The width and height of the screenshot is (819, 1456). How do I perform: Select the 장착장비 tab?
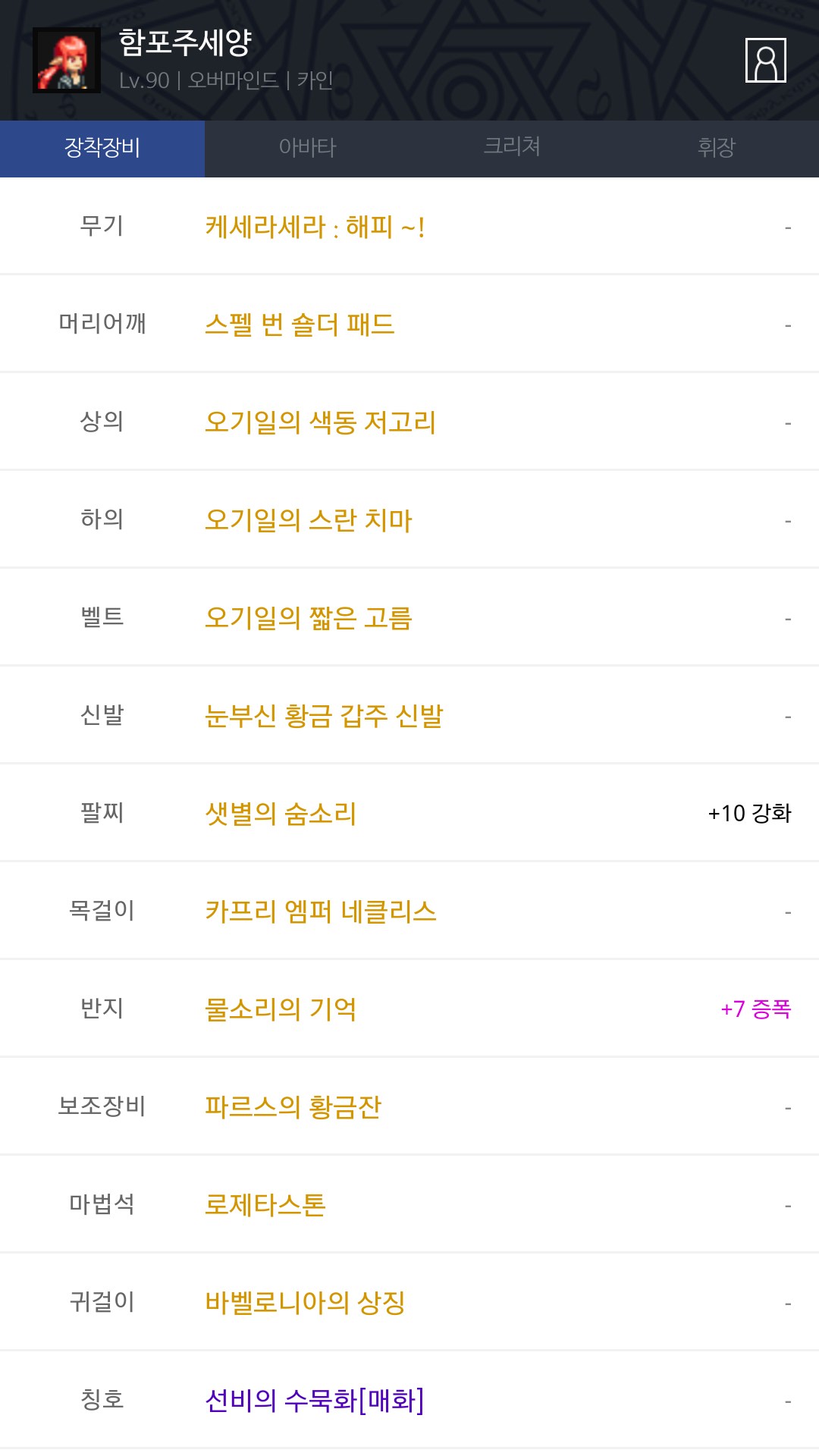(x=102, y=148)
